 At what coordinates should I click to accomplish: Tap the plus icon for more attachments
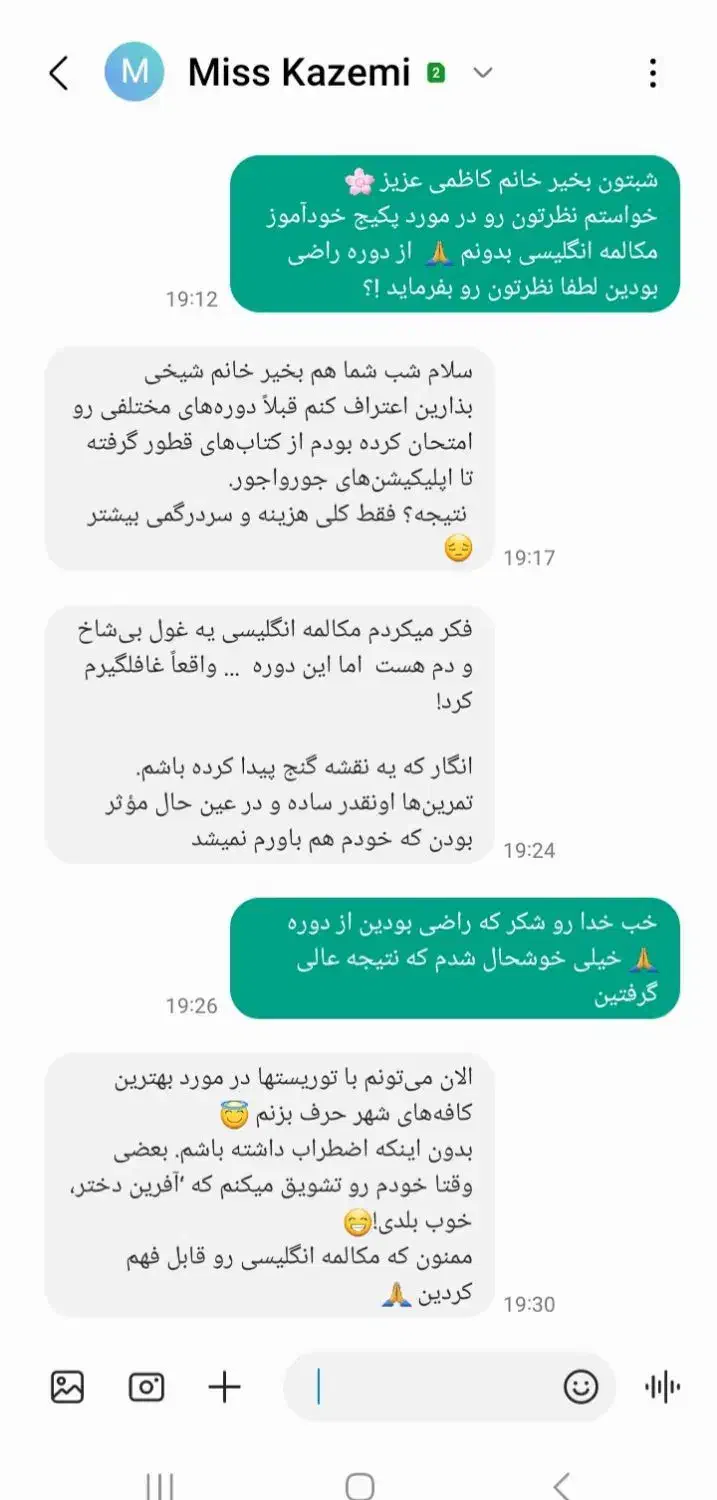click(224, 1387)
